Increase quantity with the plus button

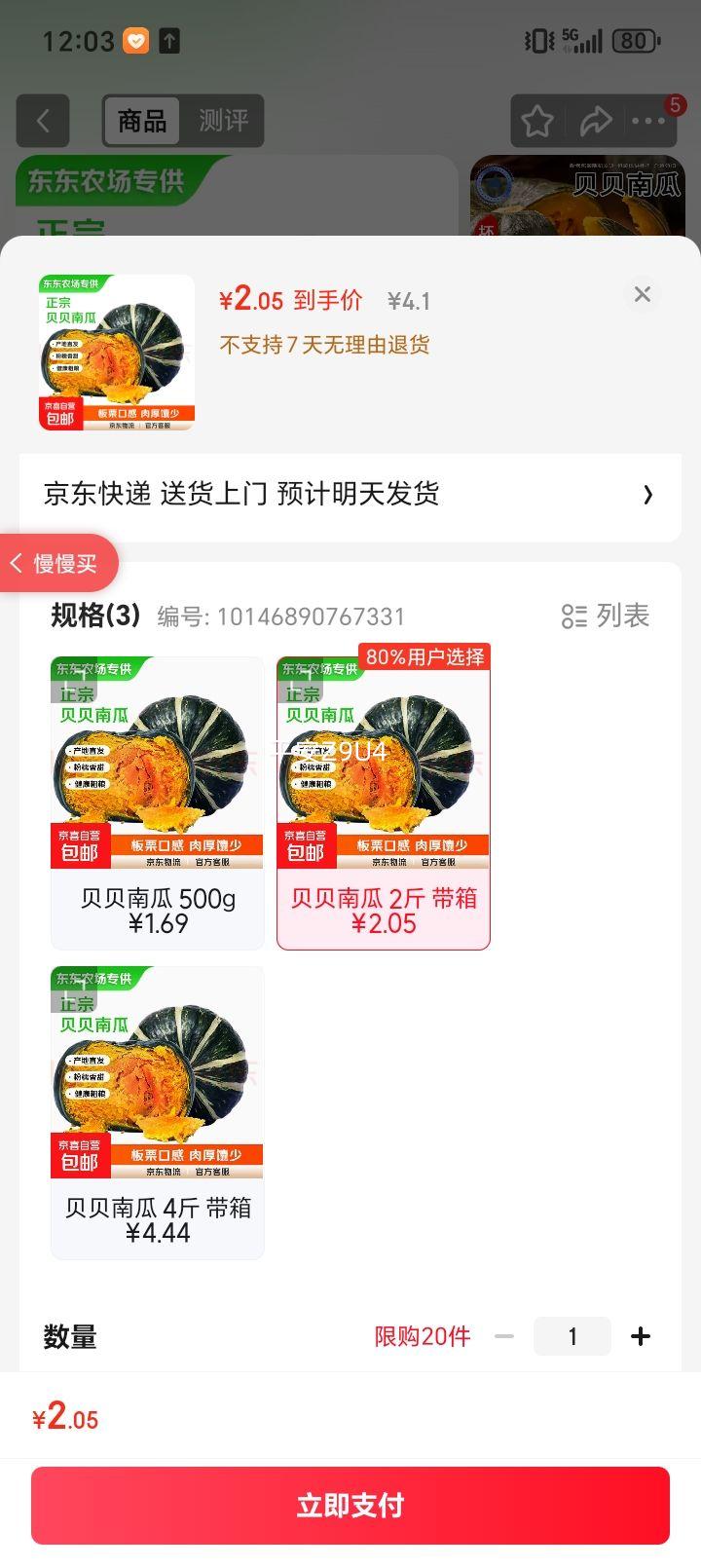click(640, 1336)
